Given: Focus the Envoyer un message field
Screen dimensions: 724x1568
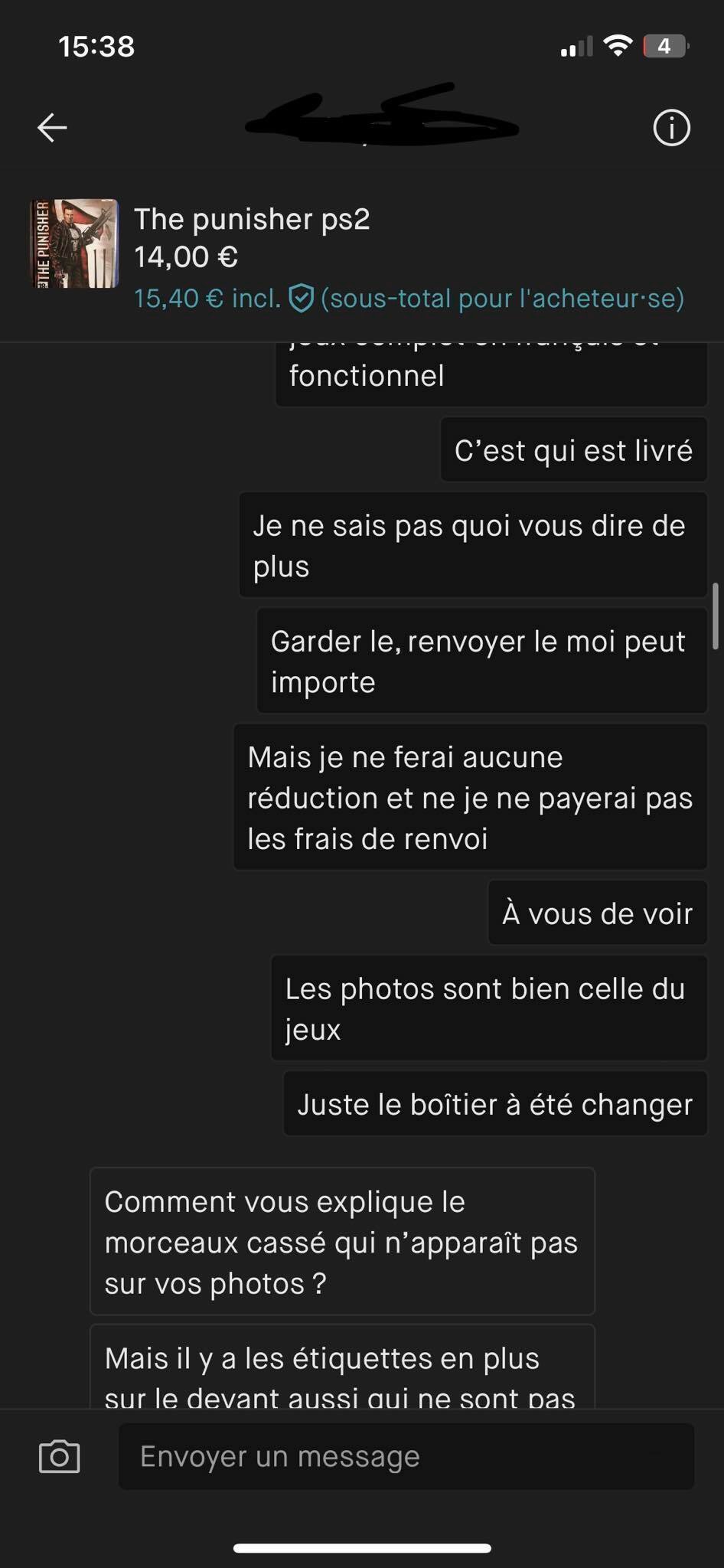Looking at the screenshot, I should pyautogui.click(x=406, y=1455).
